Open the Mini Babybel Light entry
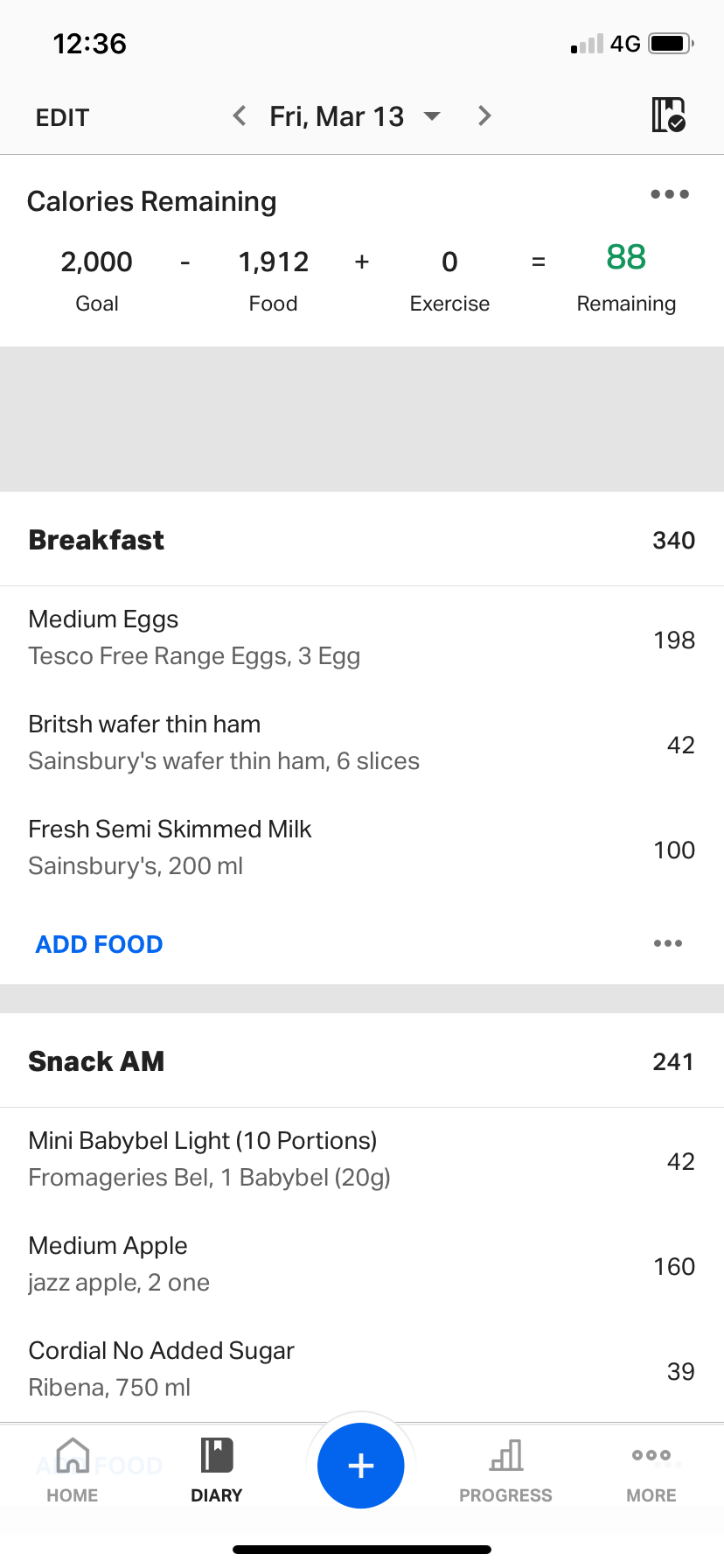This screenshot has height=1568, width=724. pos(362,1160)
